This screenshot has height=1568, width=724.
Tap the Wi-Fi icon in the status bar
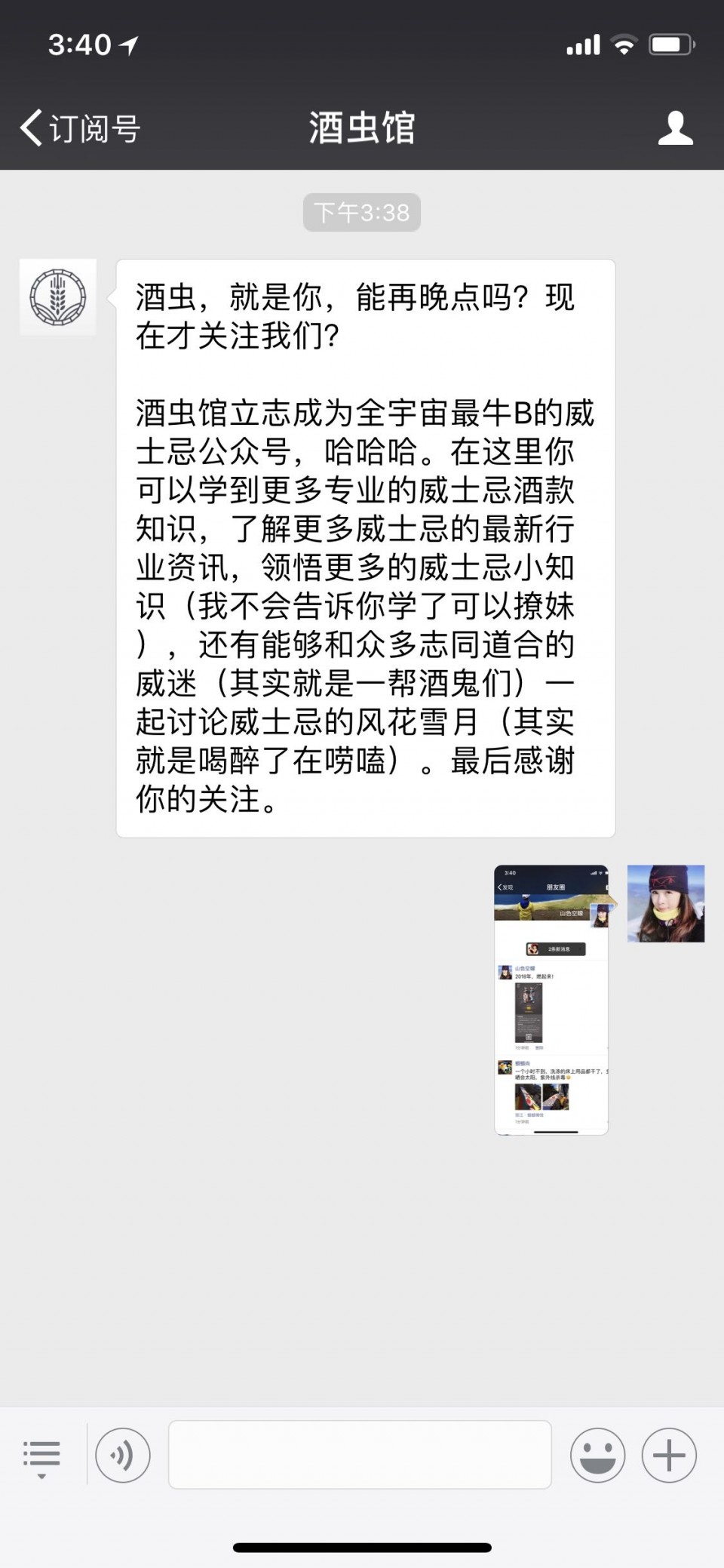point(623,45)
